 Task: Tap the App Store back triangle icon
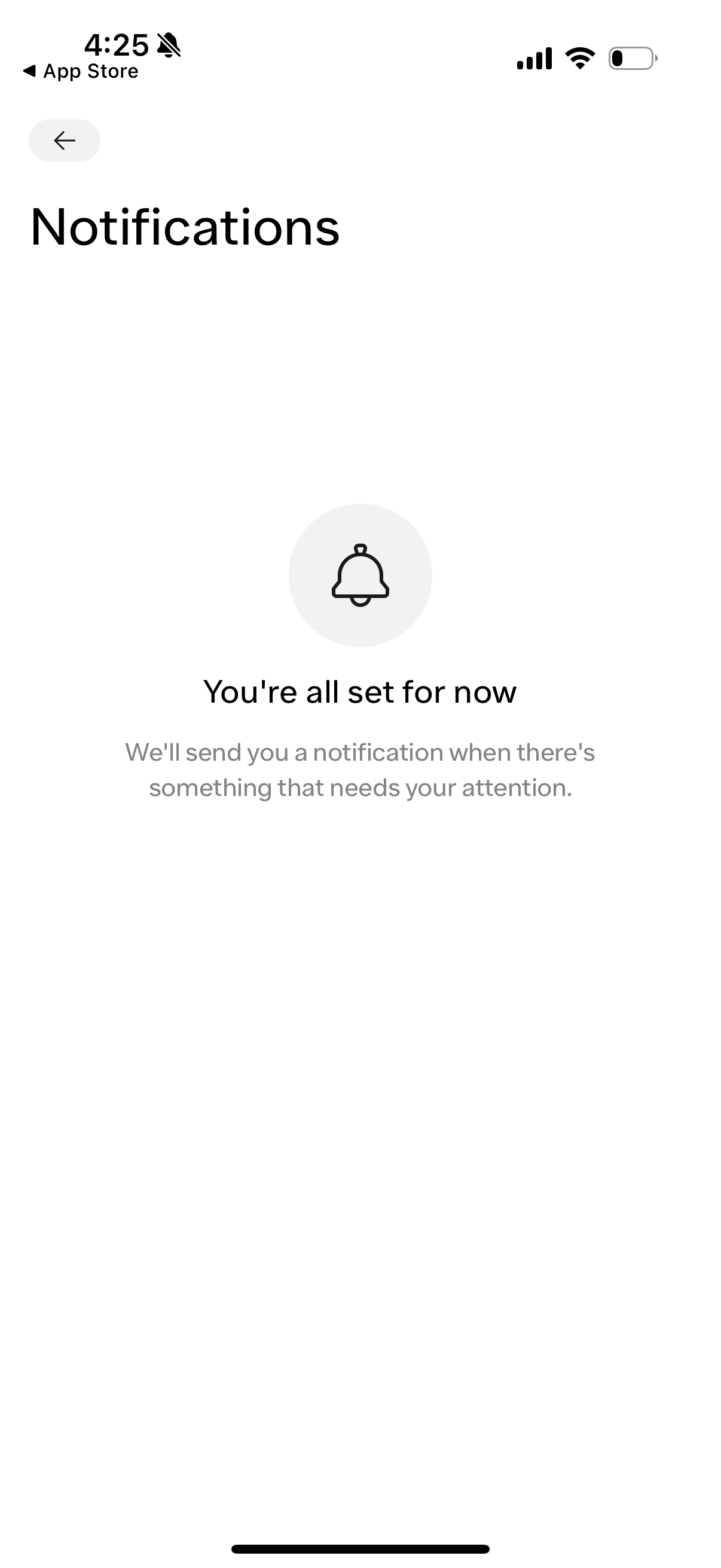pos(29,71)
